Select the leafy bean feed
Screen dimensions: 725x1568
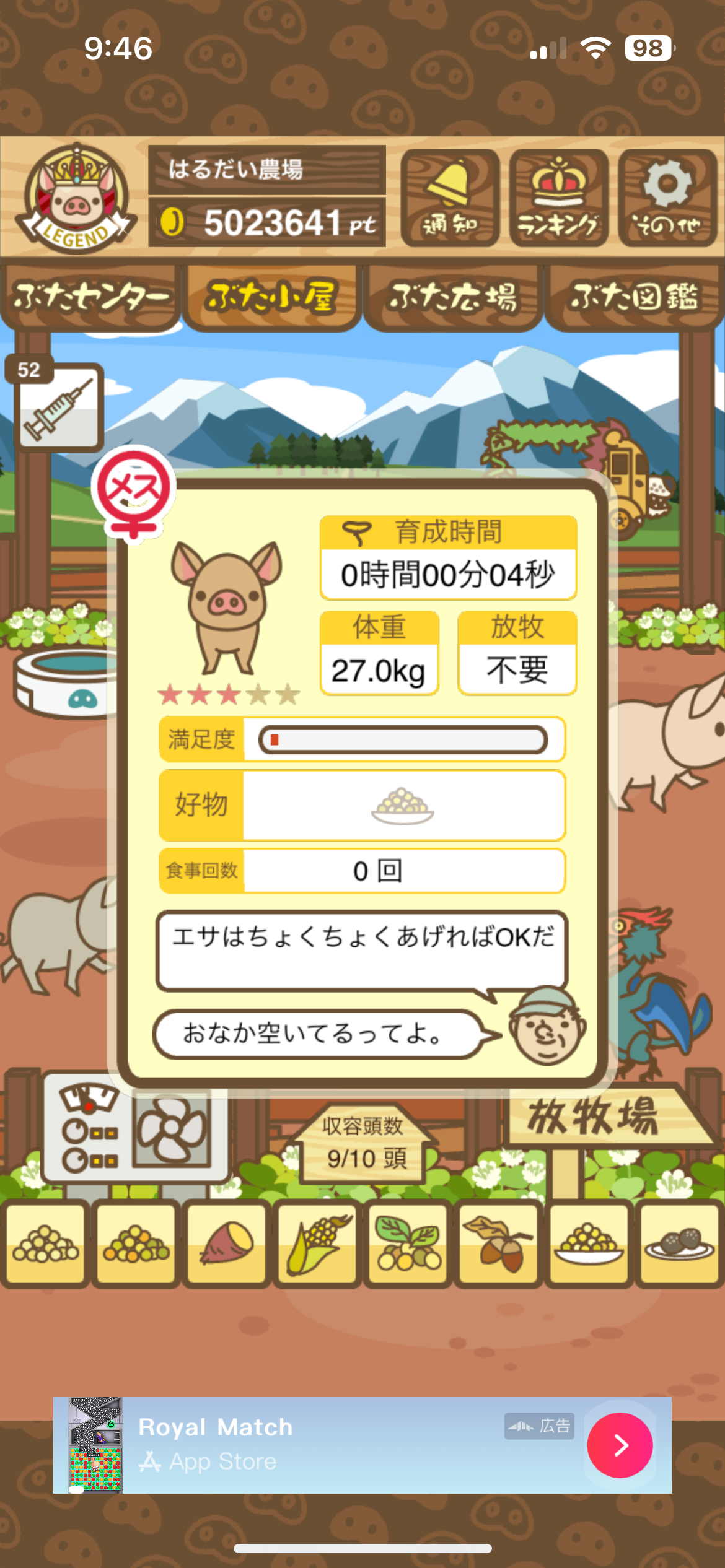408,1243
